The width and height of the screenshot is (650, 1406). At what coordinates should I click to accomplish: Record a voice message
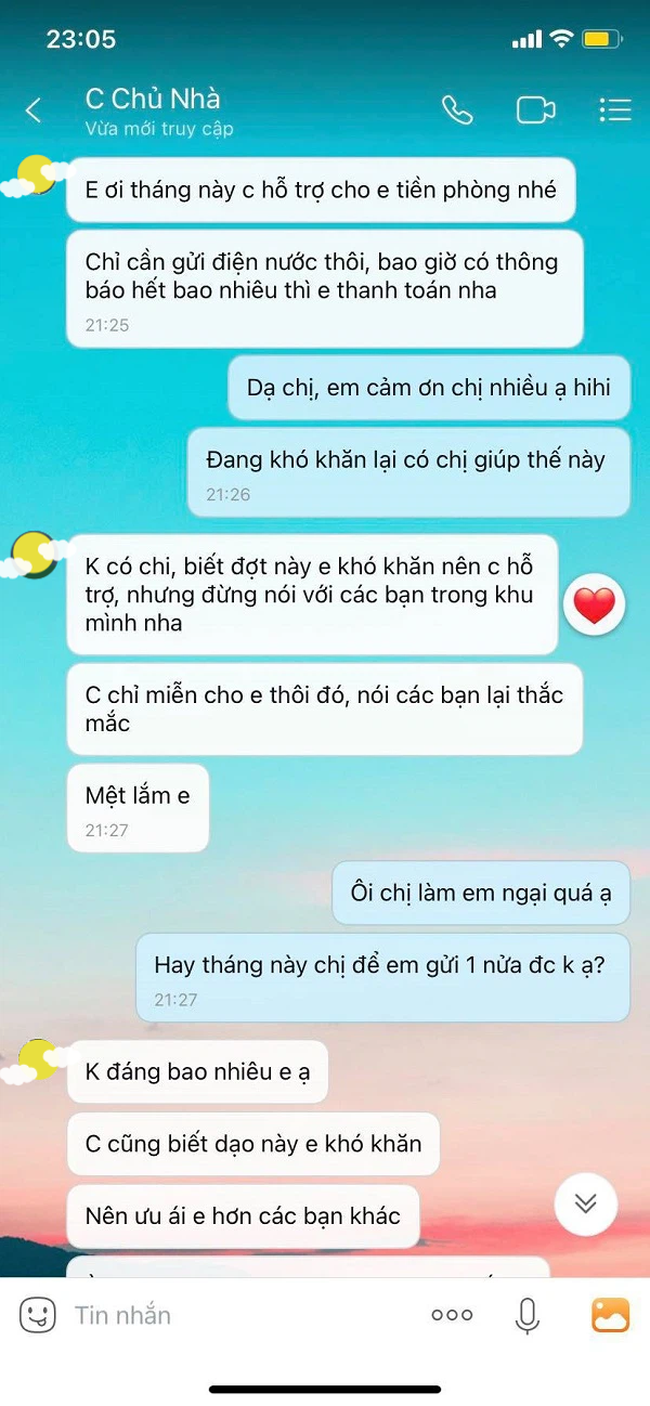pyautogui.click(x=527, y=1316)
